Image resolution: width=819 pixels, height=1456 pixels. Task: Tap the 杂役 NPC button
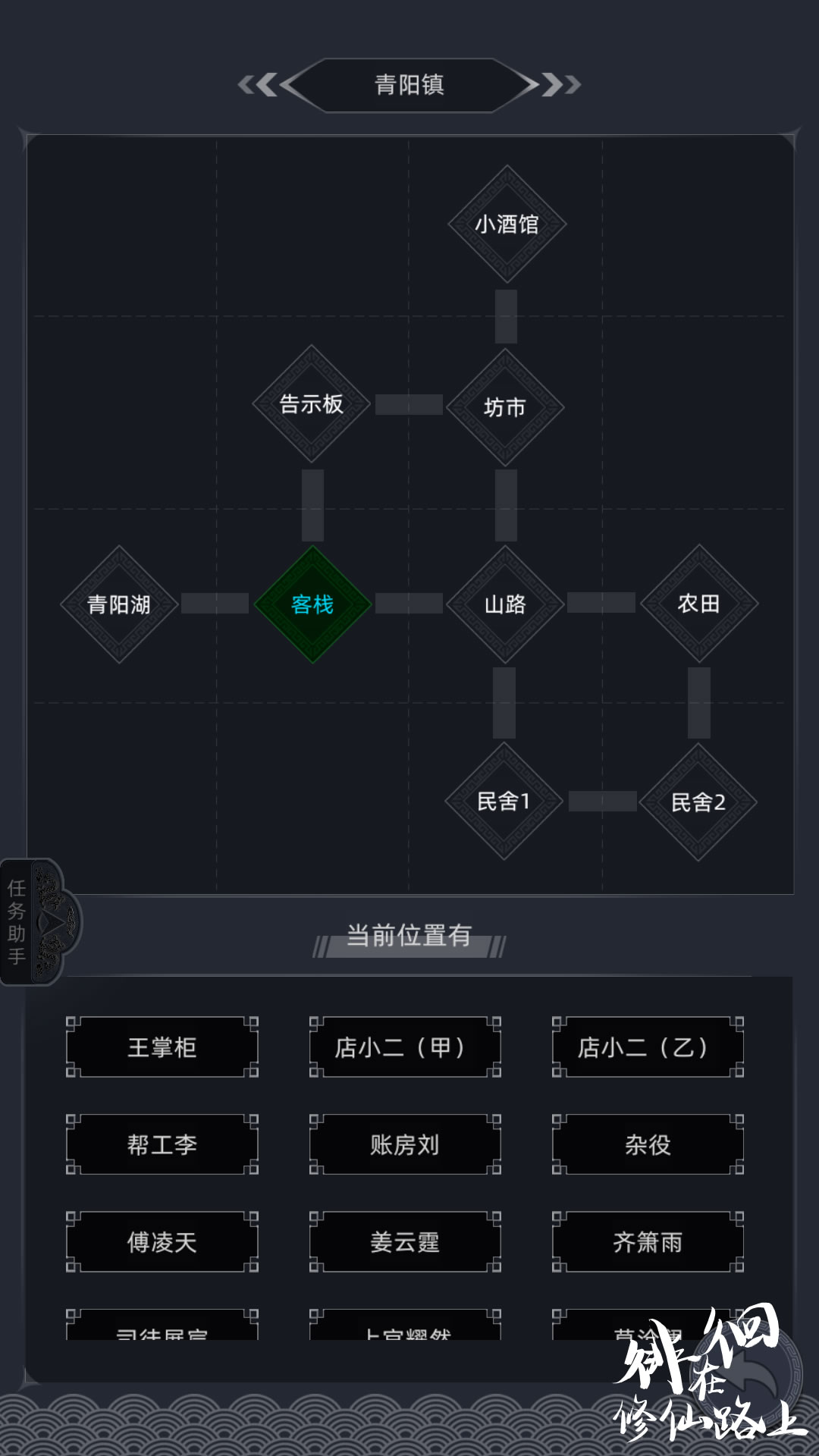tap(648, 1144)
